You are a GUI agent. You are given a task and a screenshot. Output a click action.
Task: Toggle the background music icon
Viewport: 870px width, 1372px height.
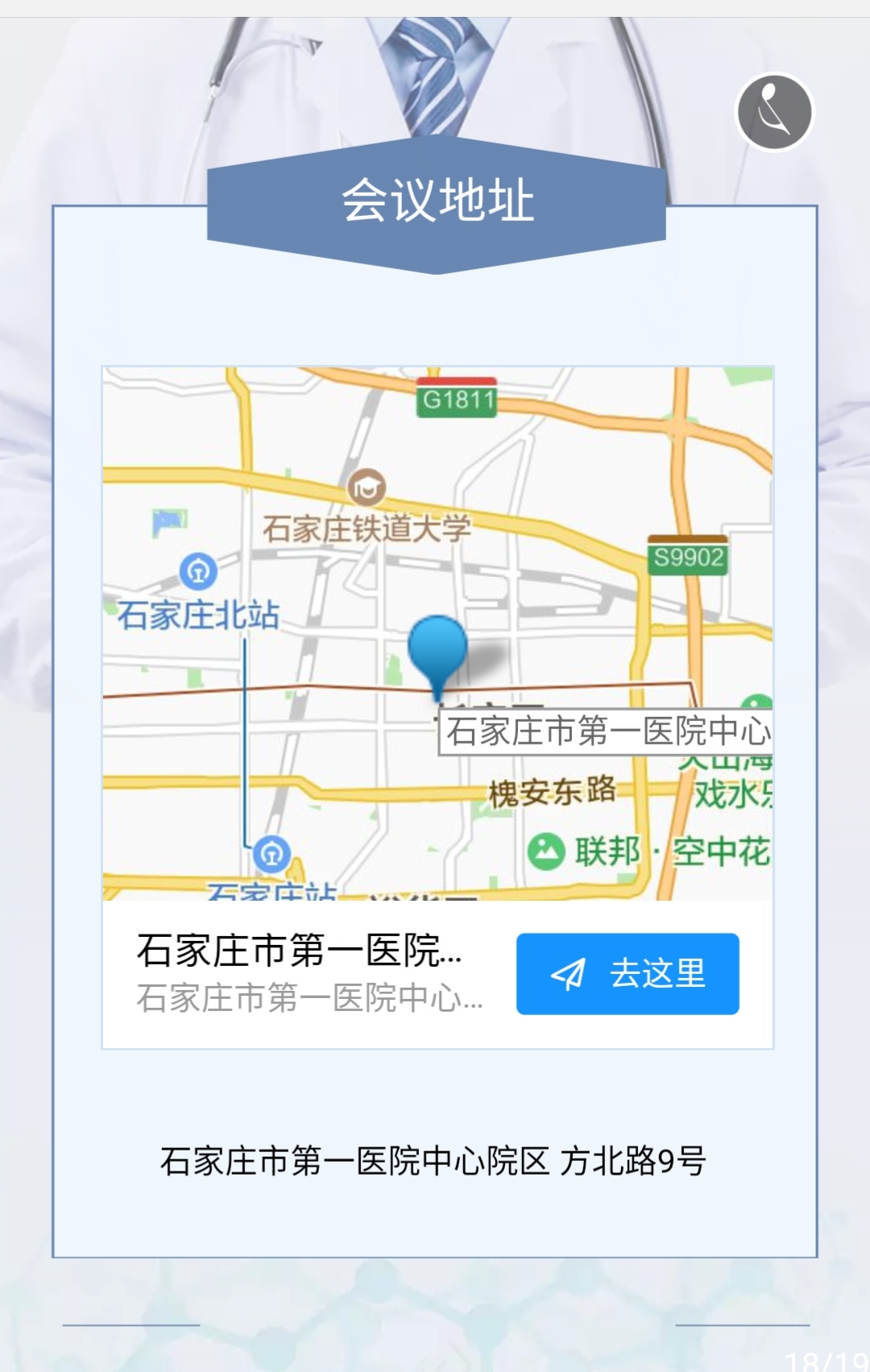pos(774,113)
